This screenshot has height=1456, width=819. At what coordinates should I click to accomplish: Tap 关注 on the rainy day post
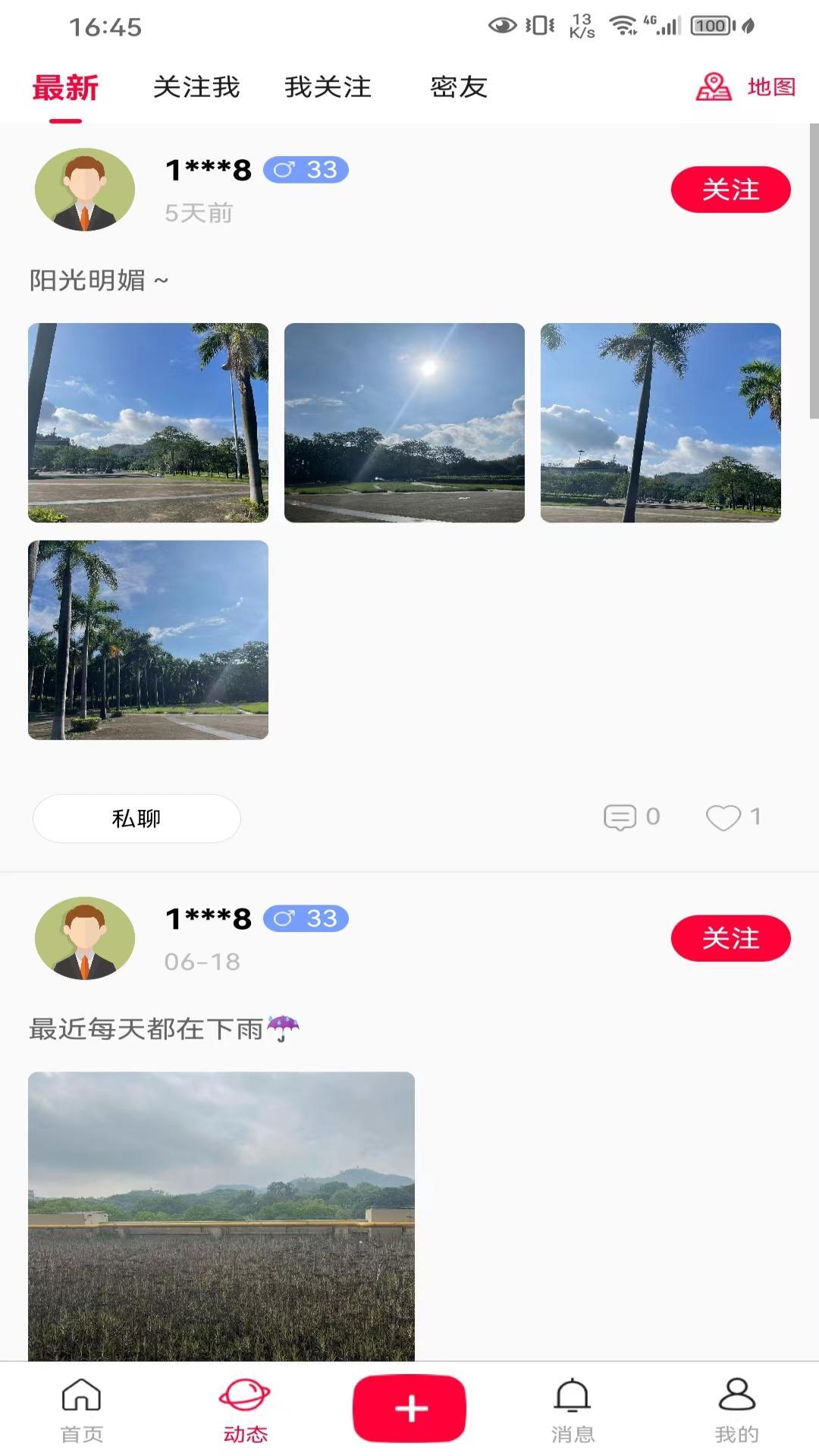(730, 938)
